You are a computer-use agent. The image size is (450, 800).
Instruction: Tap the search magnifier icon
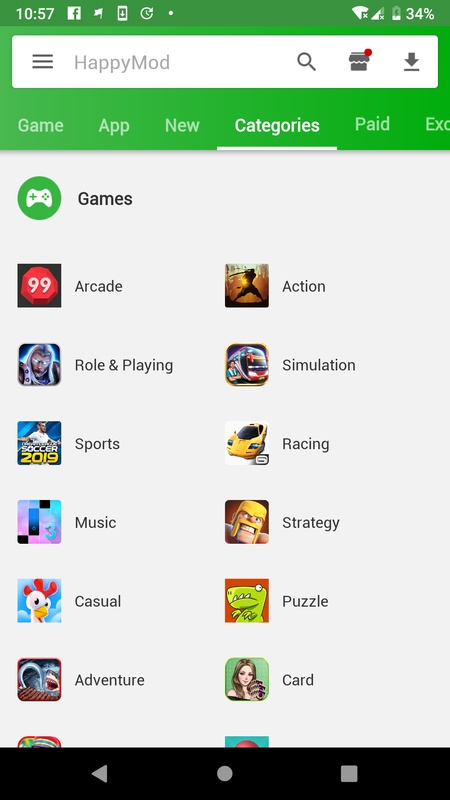pyautogui.click(x=306, y=62)
